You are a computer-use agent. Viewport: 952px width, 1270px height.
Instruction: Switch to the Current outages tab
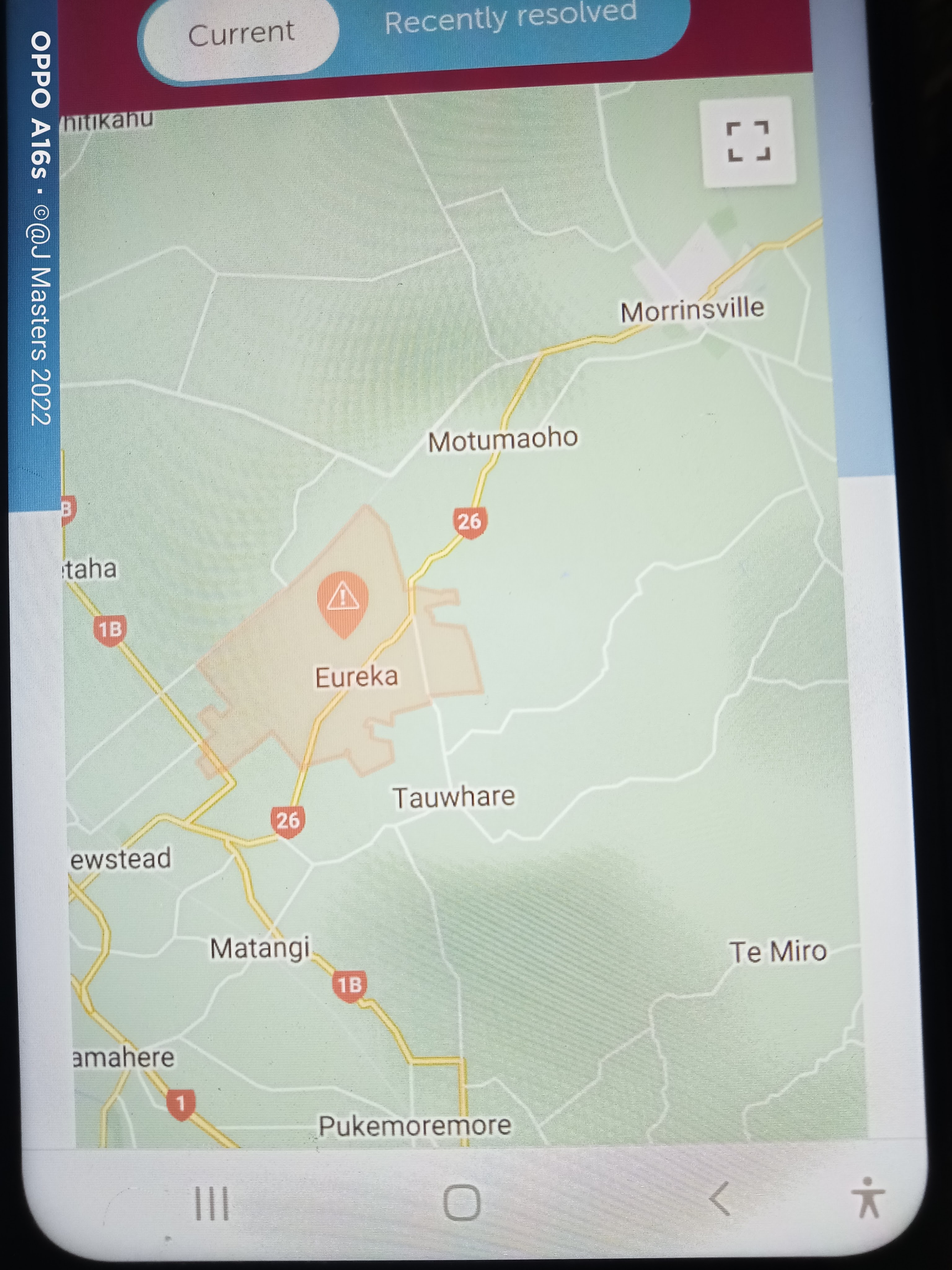pos(241,34)
